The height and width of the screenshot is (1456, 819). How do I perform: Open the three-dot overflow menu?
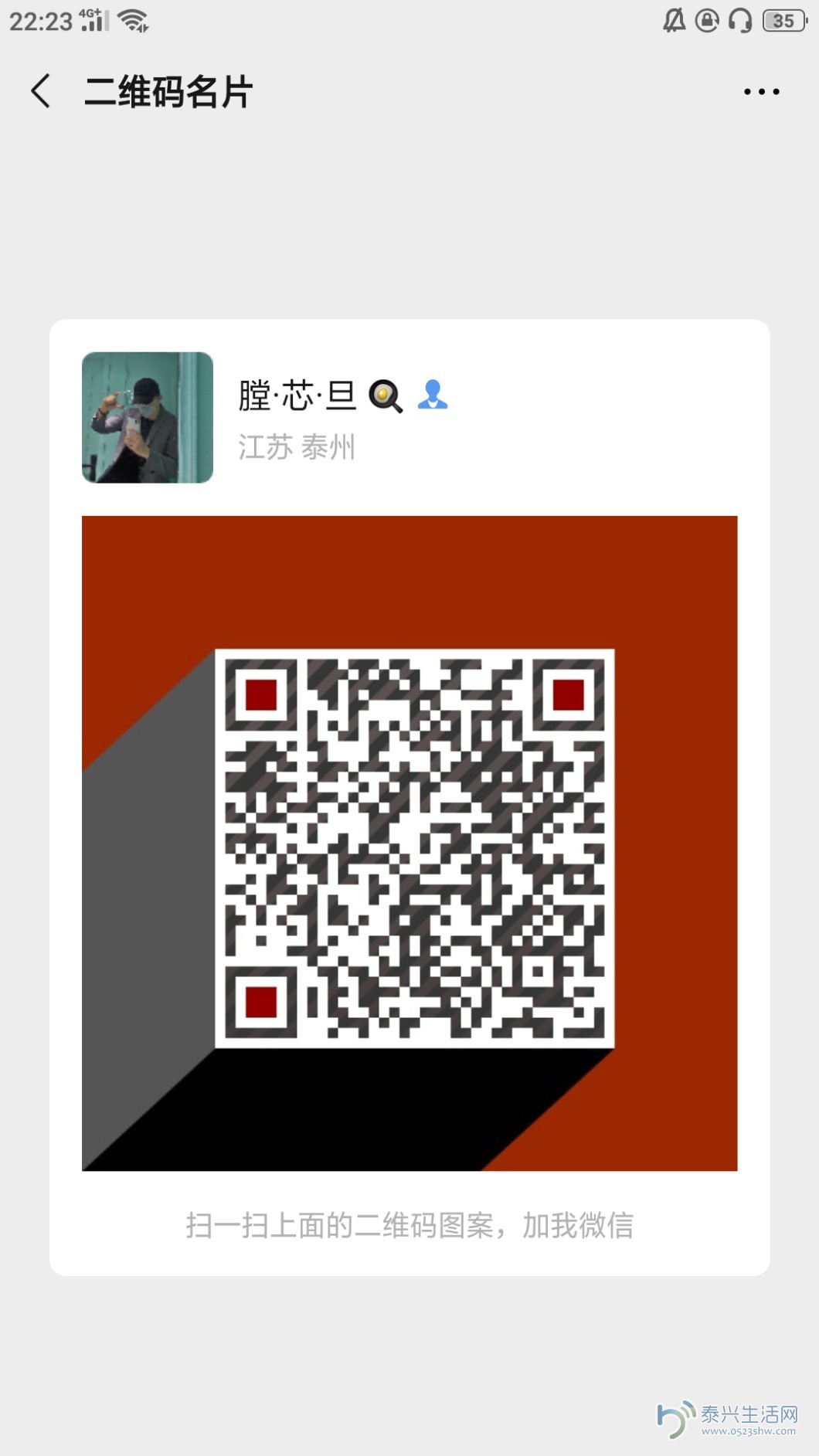click(761, 92)
